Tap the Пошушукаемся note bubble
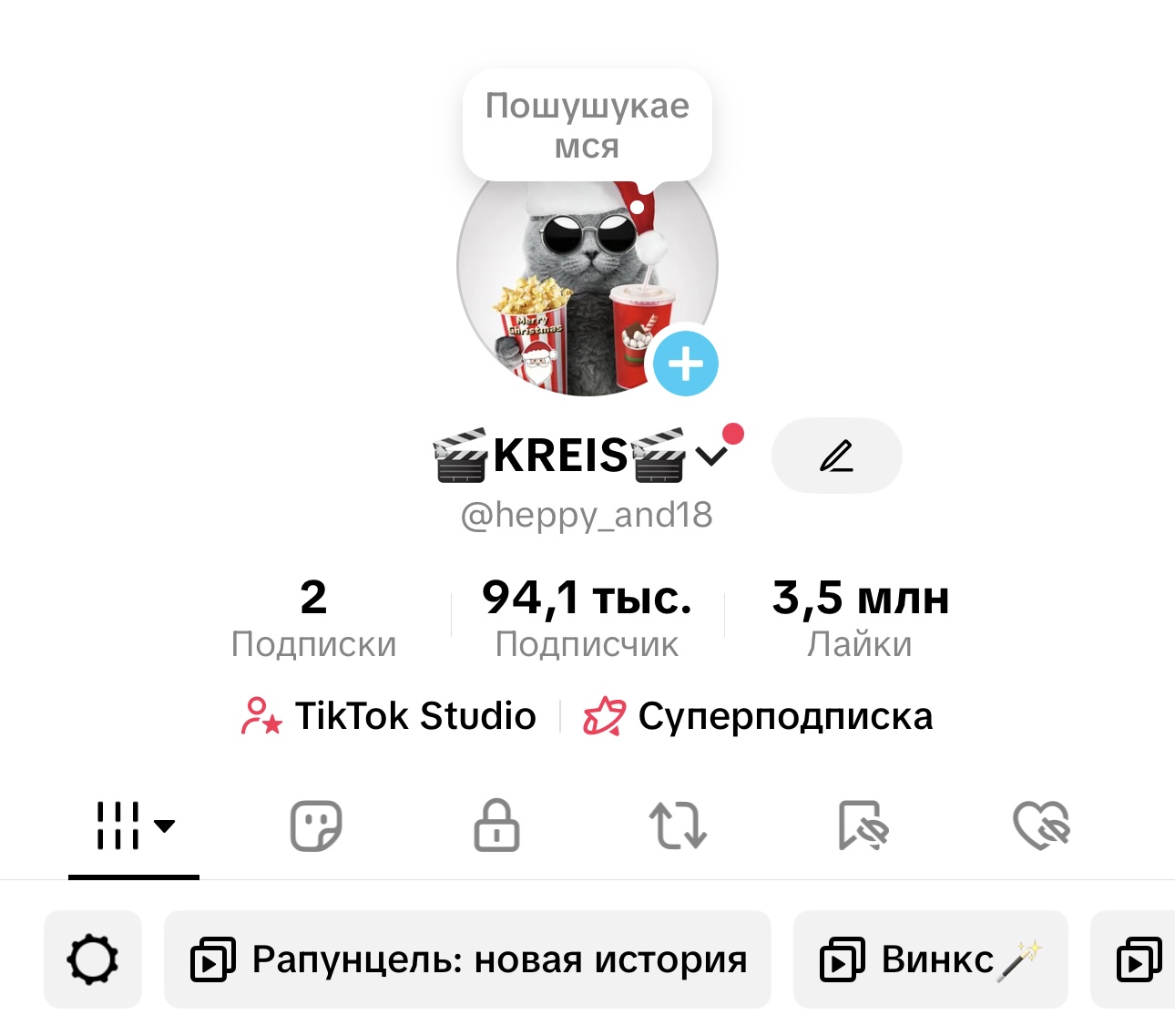This screenshot has width=1175, height=1036. 587,125
